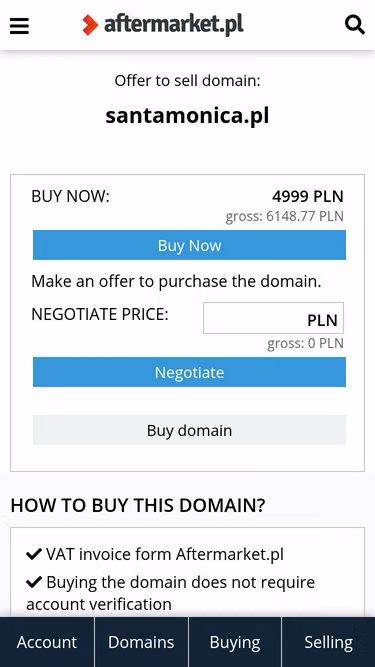Tap the grey Buy domain button
The width and height of the screenshot is (375, 667).
click(189, 430)
